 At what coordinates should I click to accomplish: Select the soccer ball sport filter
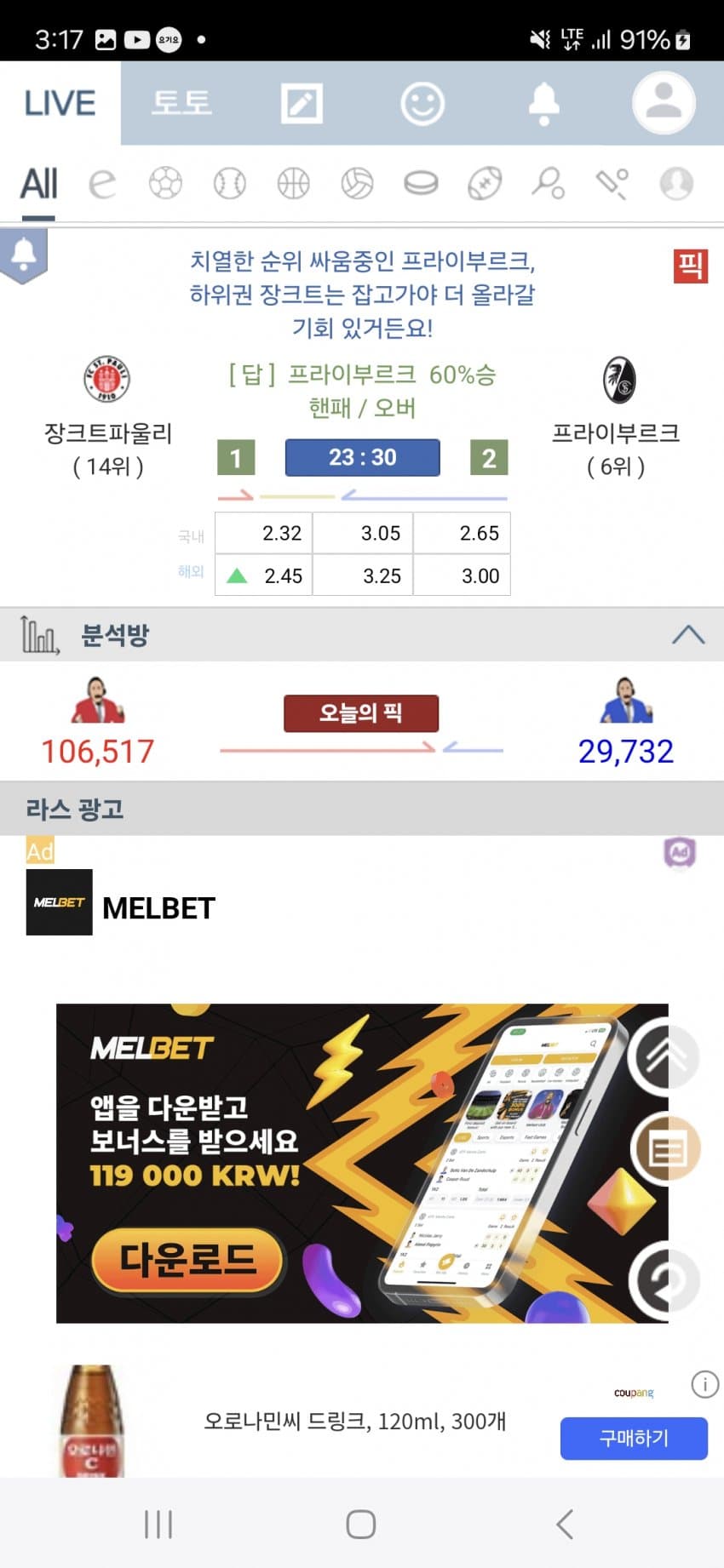165,183
